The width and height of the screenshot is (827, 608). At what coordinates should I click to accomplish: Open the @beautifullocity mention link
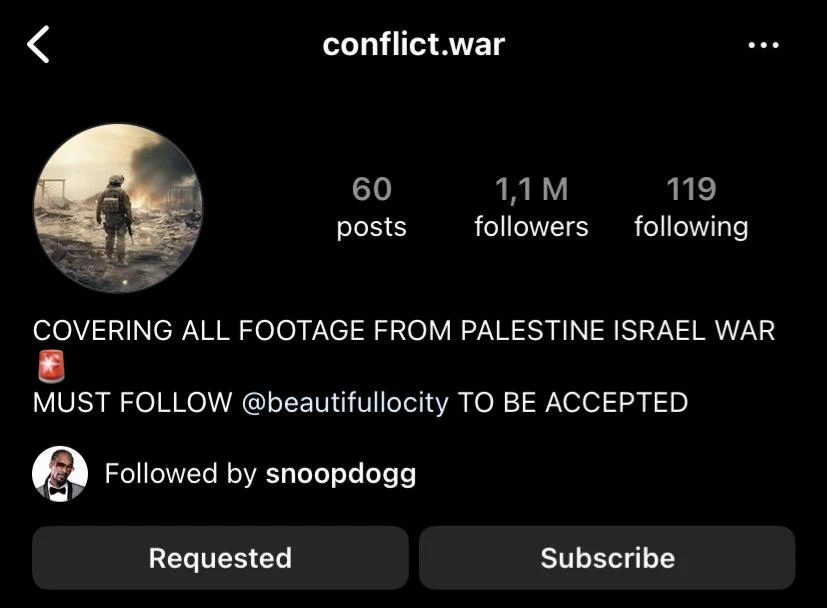(x=344, y=403)
